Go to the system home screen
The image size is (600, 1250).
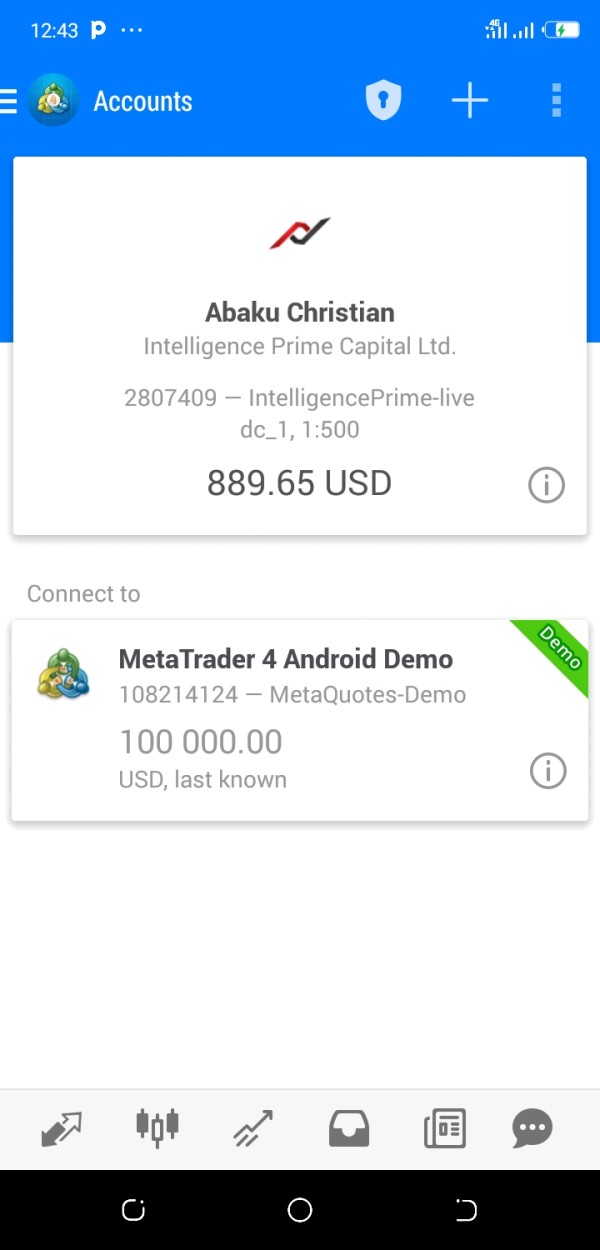(300, 1211)
